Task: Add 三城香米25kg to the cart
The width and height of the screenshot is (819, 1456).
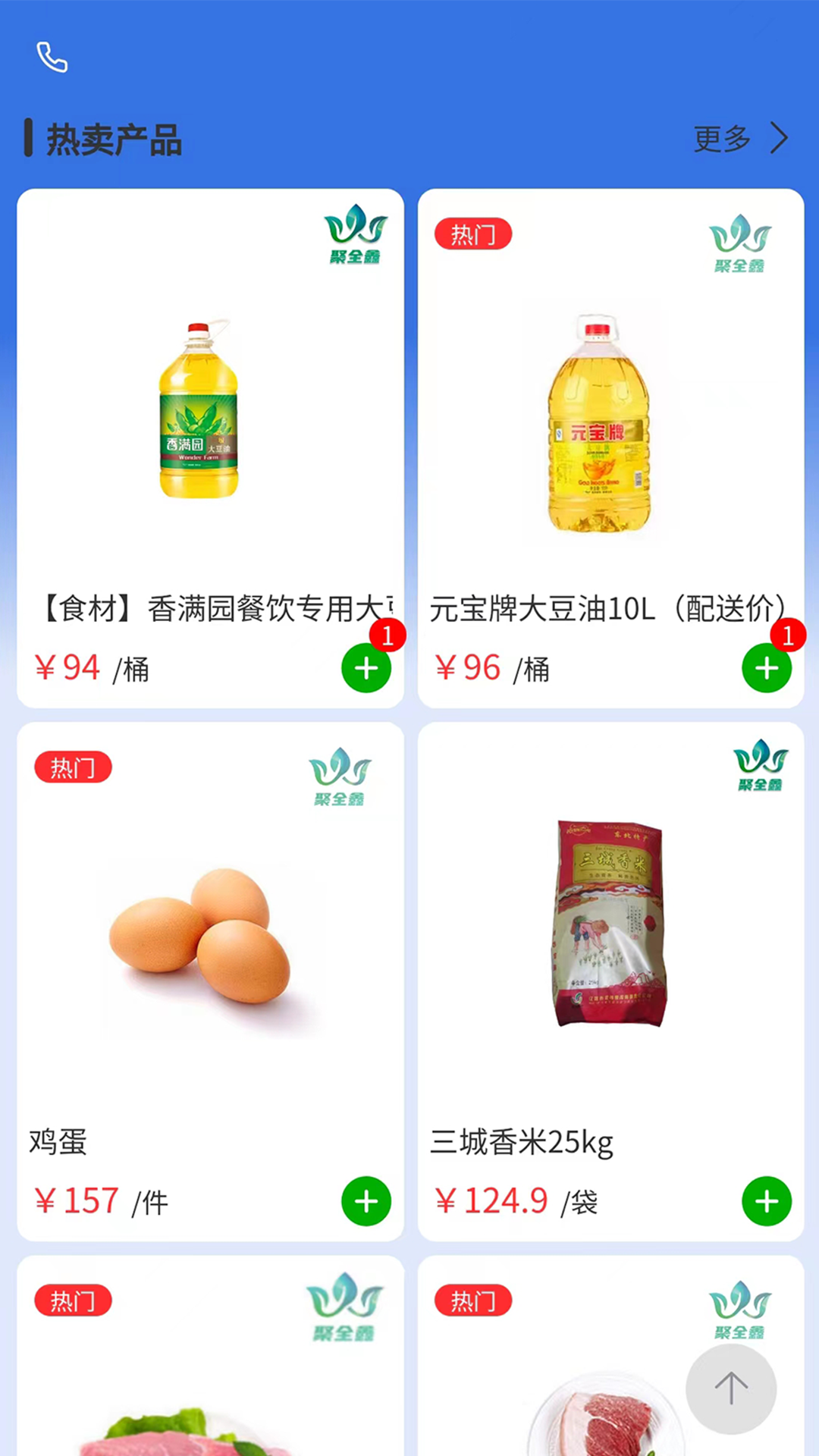Action: pos(767,1201)
